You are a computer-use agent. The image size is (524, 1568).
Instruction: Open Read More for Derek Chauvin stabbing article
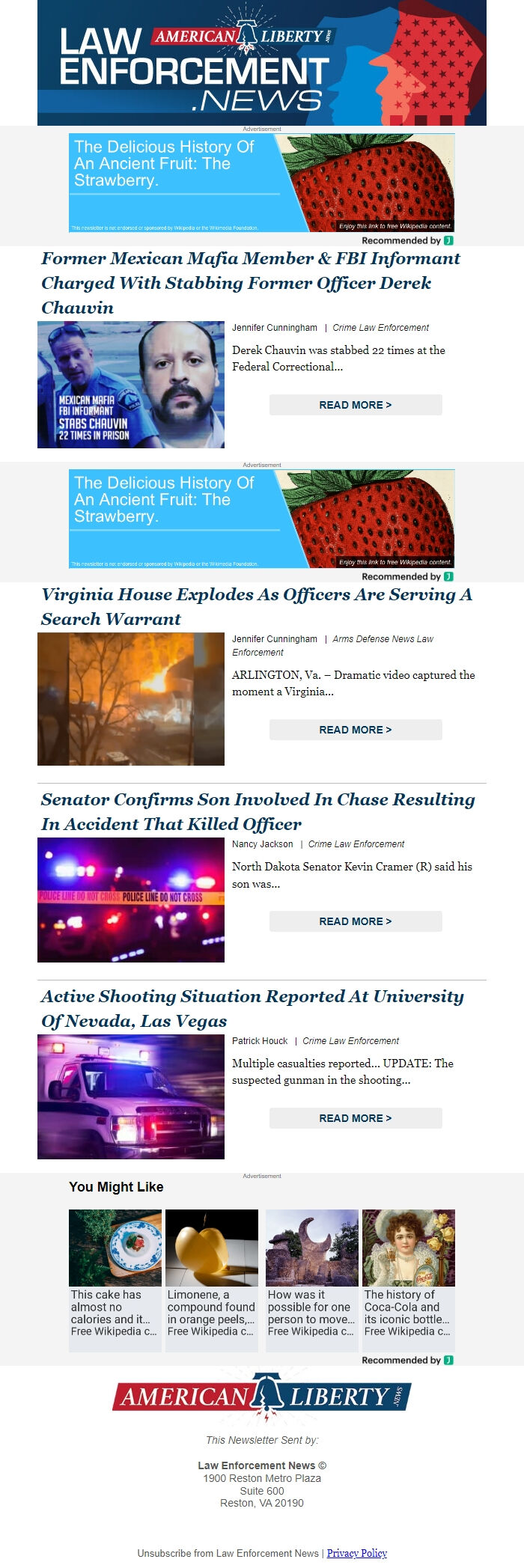pyautogui.click(x=355, y=405)
